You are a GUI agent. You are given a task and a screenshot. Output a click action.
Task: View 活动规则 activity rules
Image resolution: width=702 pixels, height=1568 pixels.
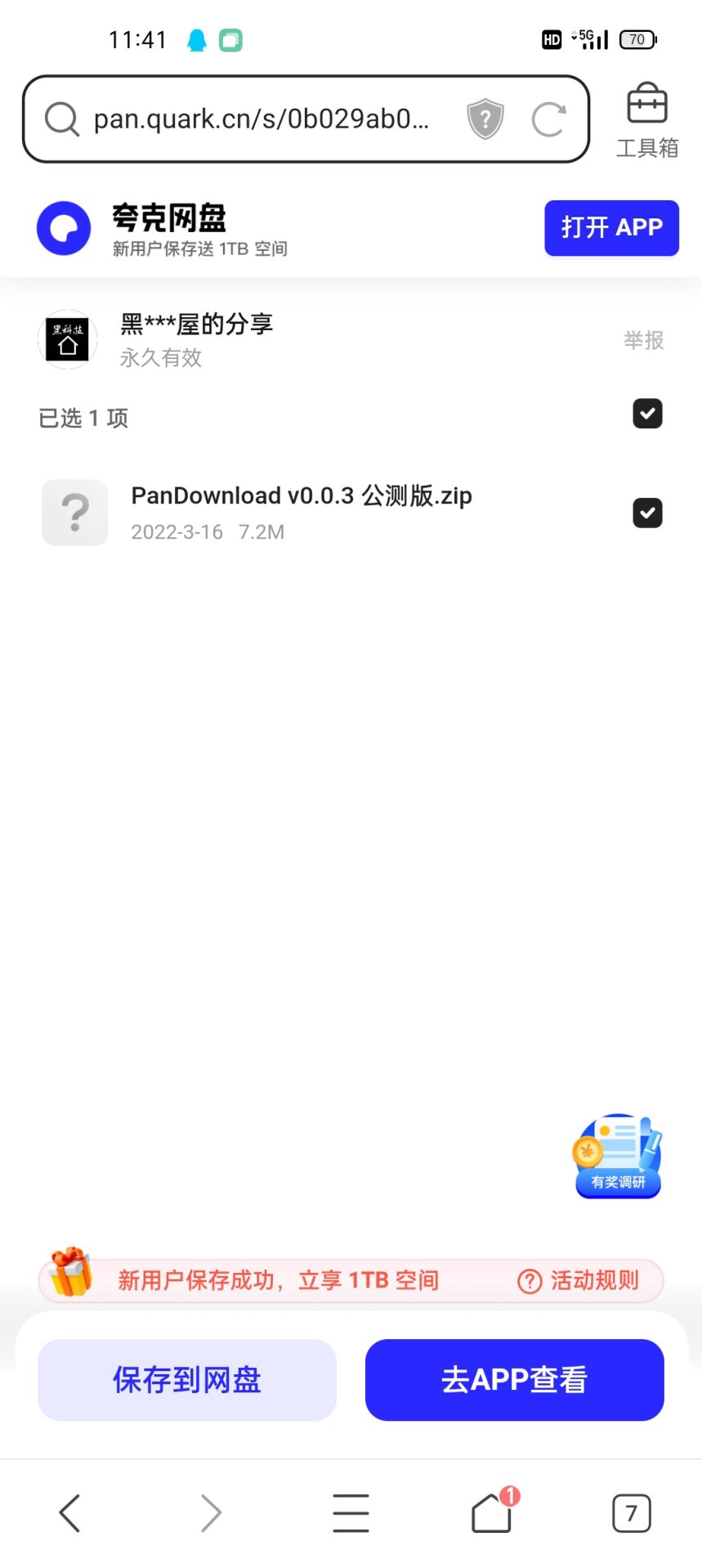579,1280
